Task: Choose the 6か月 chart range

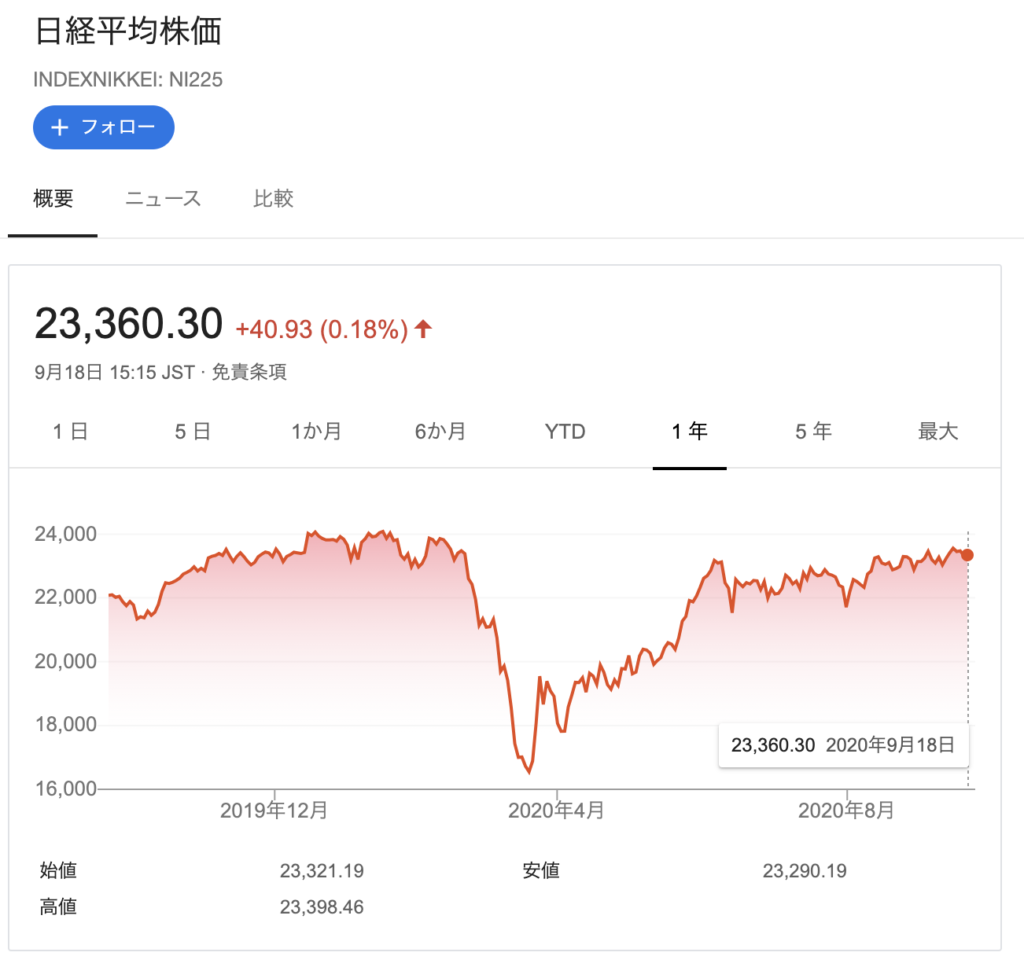Action: pyautogui.click(x=440, y=432)
